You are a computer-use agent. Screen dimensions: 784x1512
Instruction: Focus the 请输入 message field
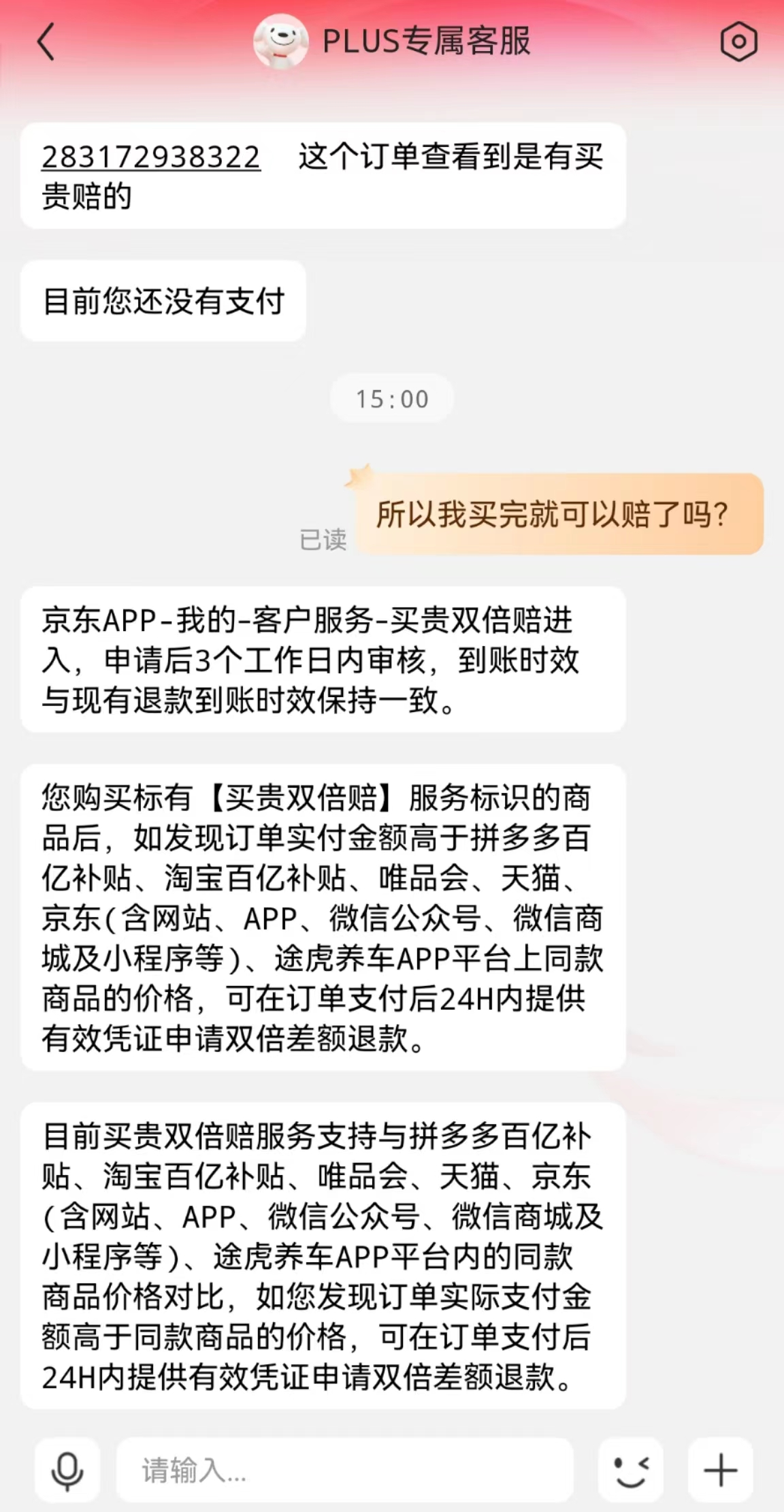tap(344, 1470)
